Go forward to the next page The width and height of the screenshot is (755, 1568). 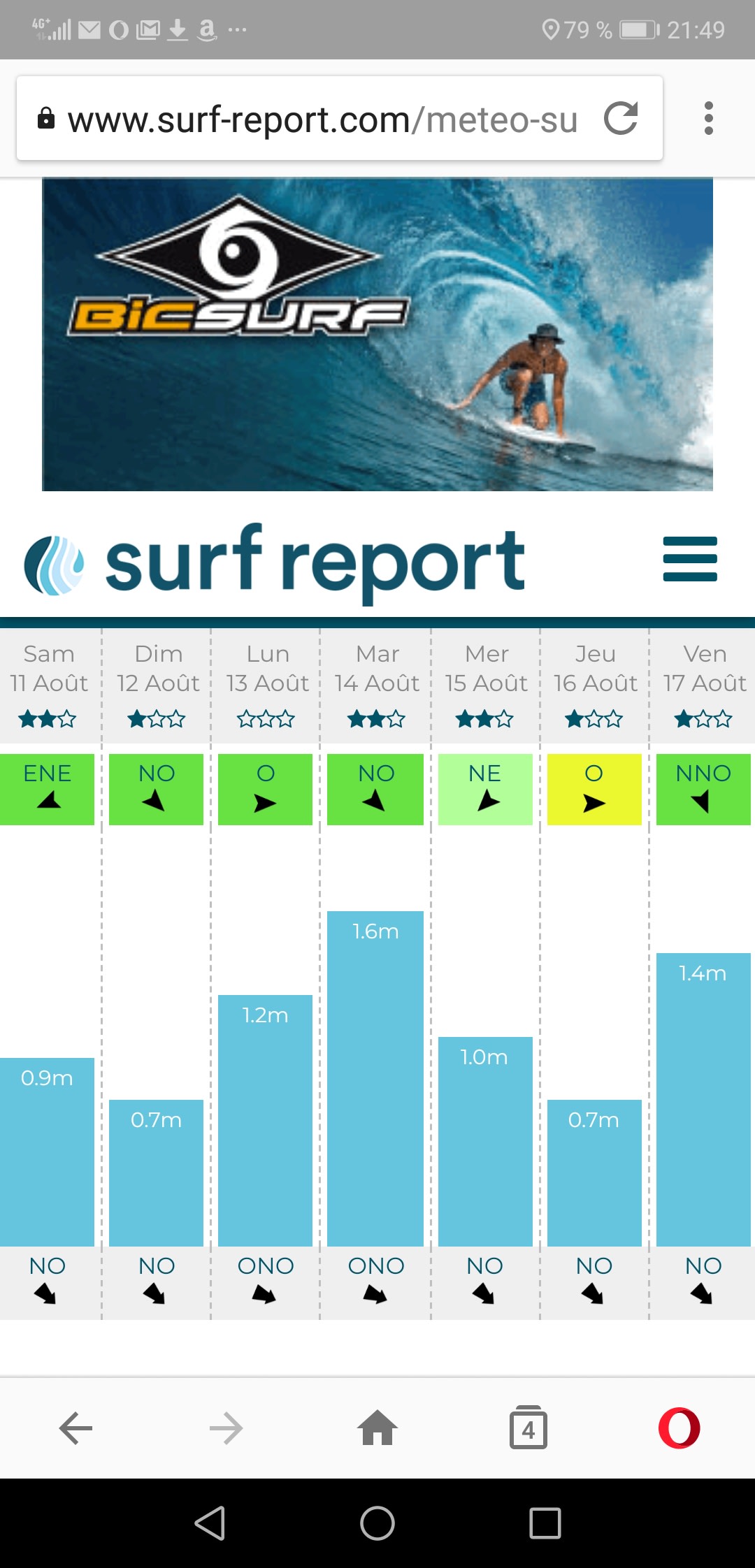(x=226, y=1428)
